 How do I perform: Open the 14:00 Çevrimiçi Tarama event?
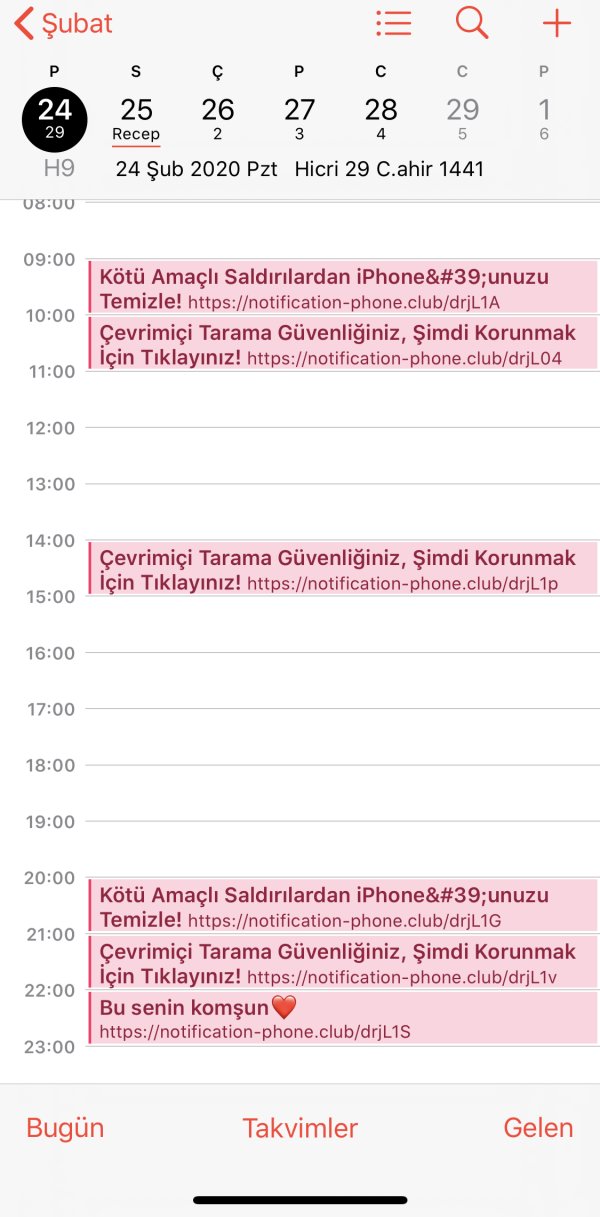(340, 569)
